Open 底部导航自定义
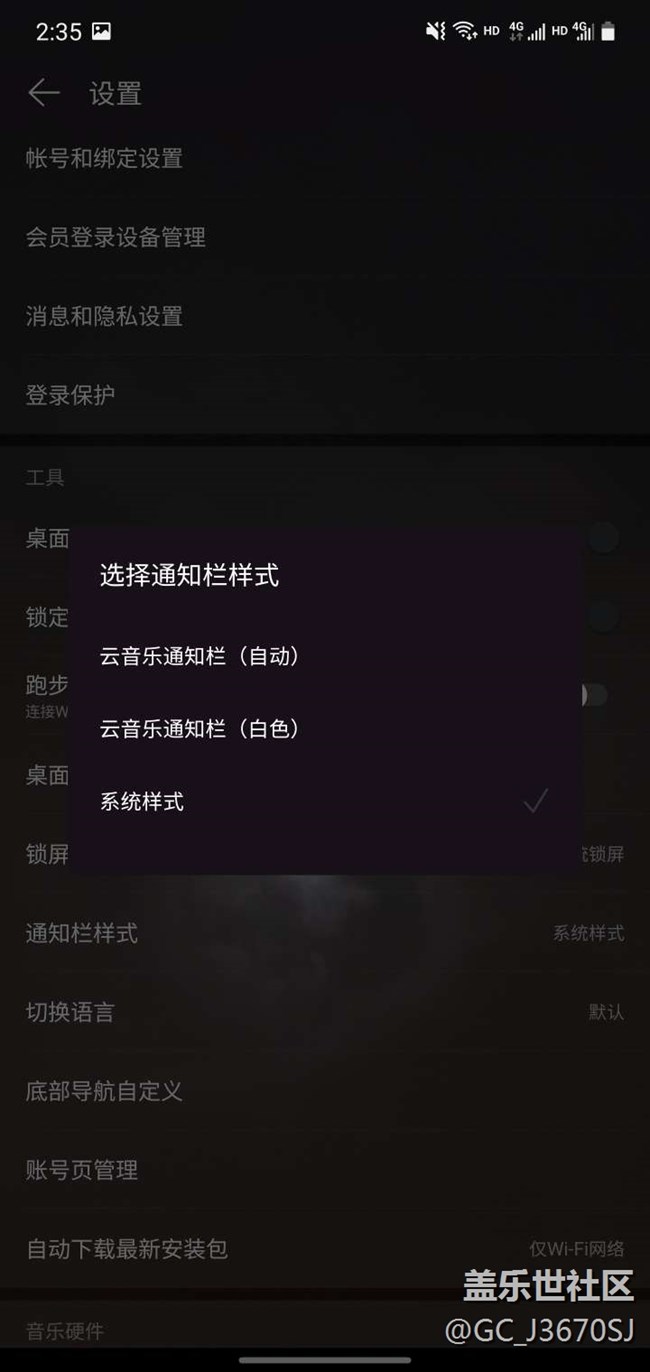Screen dimensions: 650x1372 pyautogui.click(x=104, y=1091)
